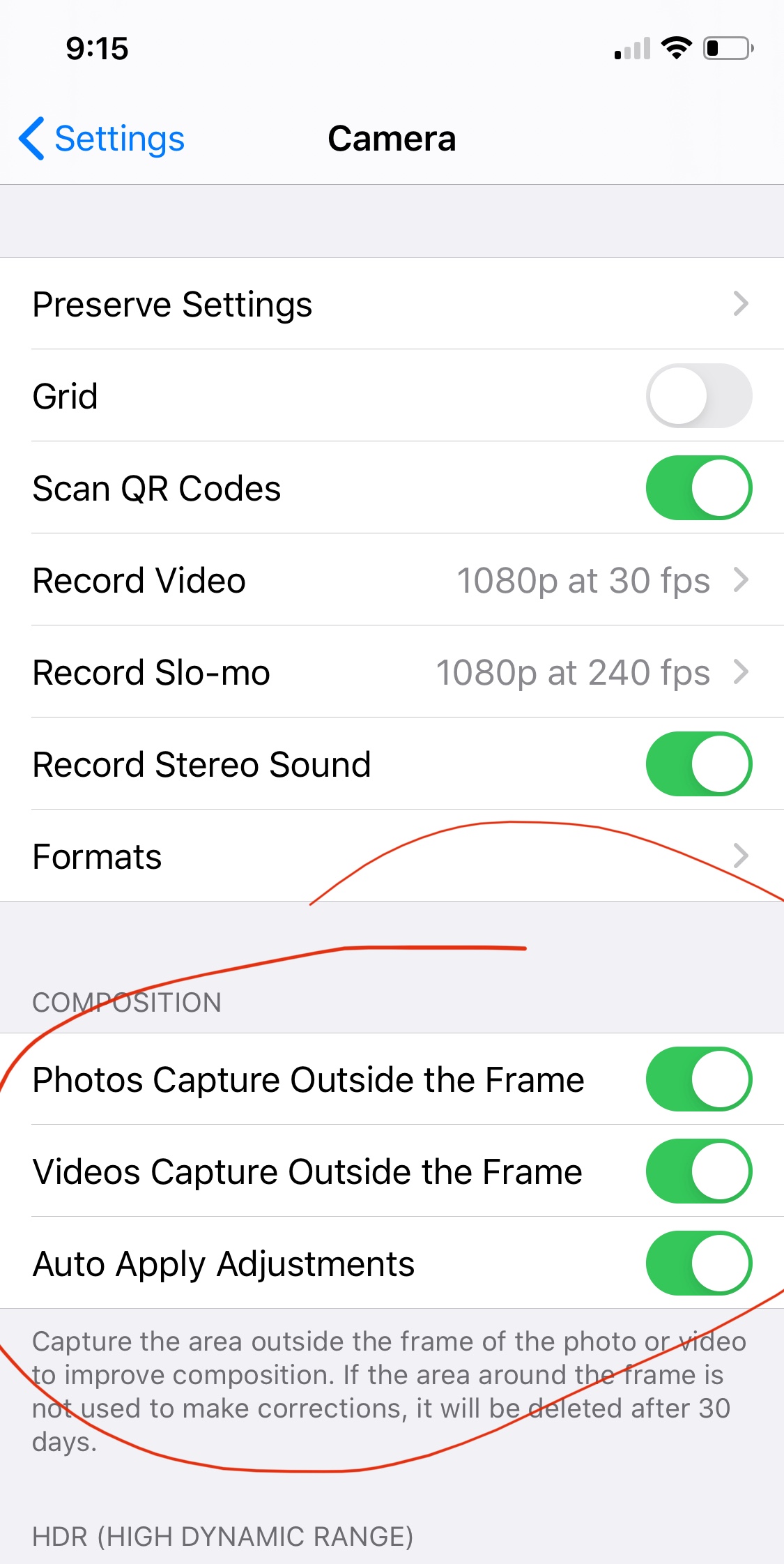Tap the battery indicator in the status bar
This screenshot has width=784, height=1564.
pyautogui.click(x=725, y=47)
